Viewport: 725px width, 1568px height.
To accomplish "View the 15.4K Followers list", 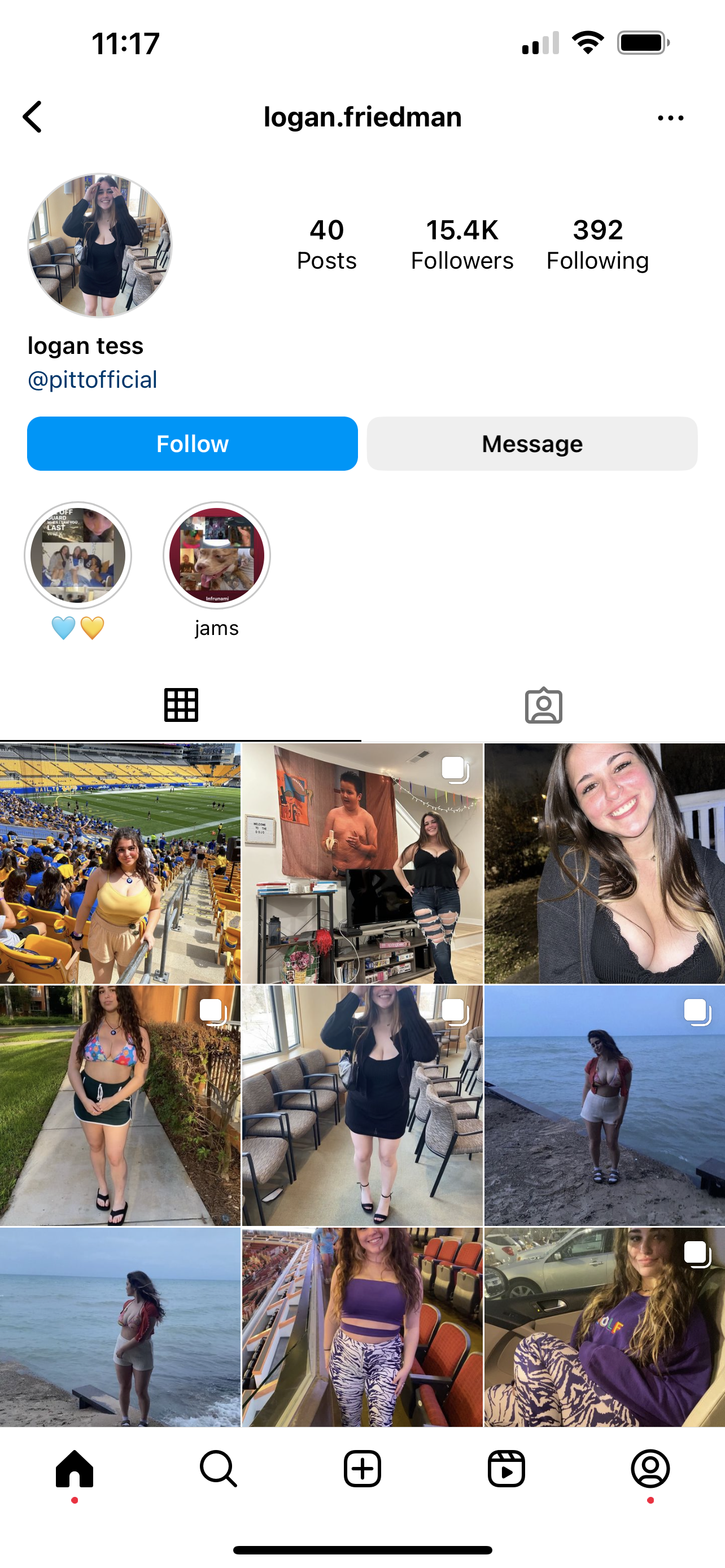I will pyautogui.click(x=462, y=244).
